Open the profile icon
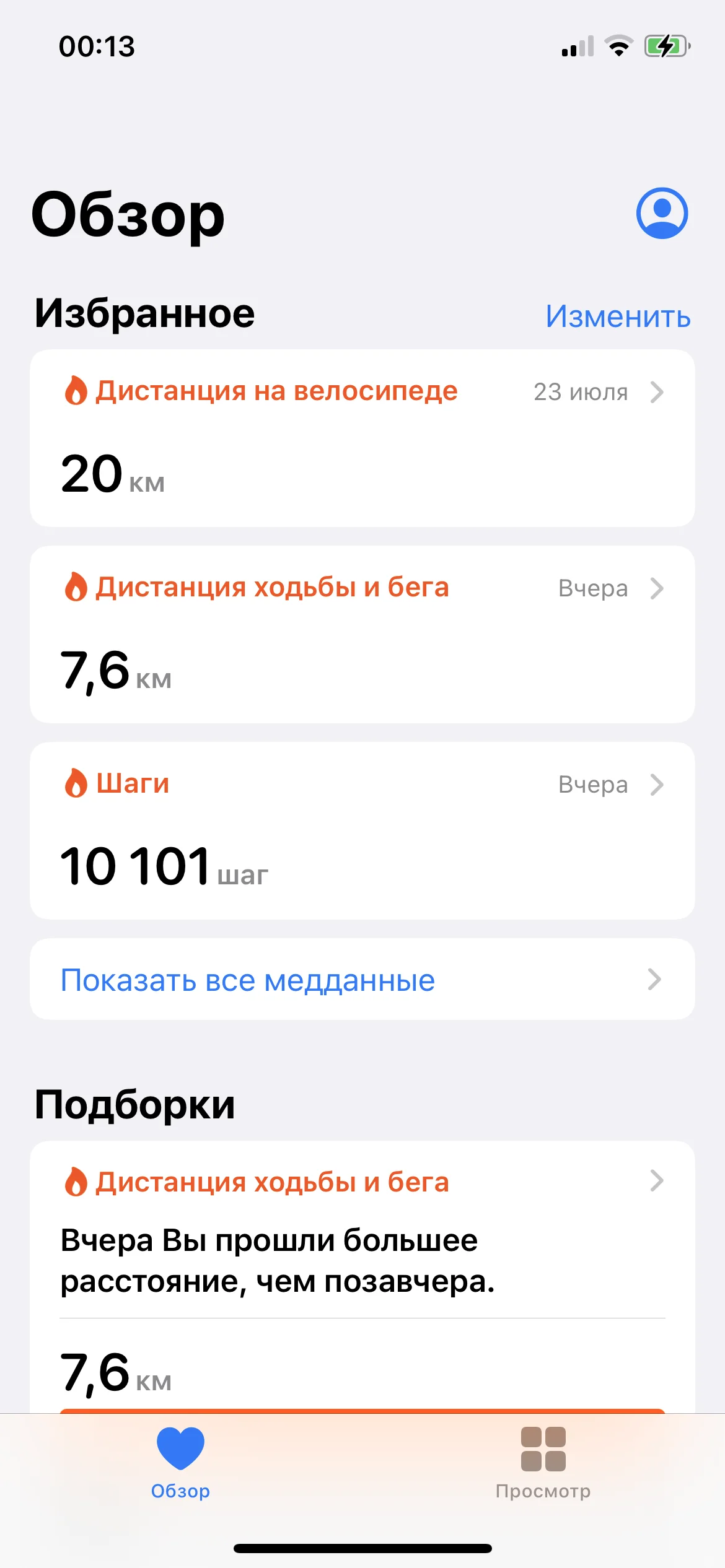This screenshot has width=725, height=1568. tap(662, 213)
